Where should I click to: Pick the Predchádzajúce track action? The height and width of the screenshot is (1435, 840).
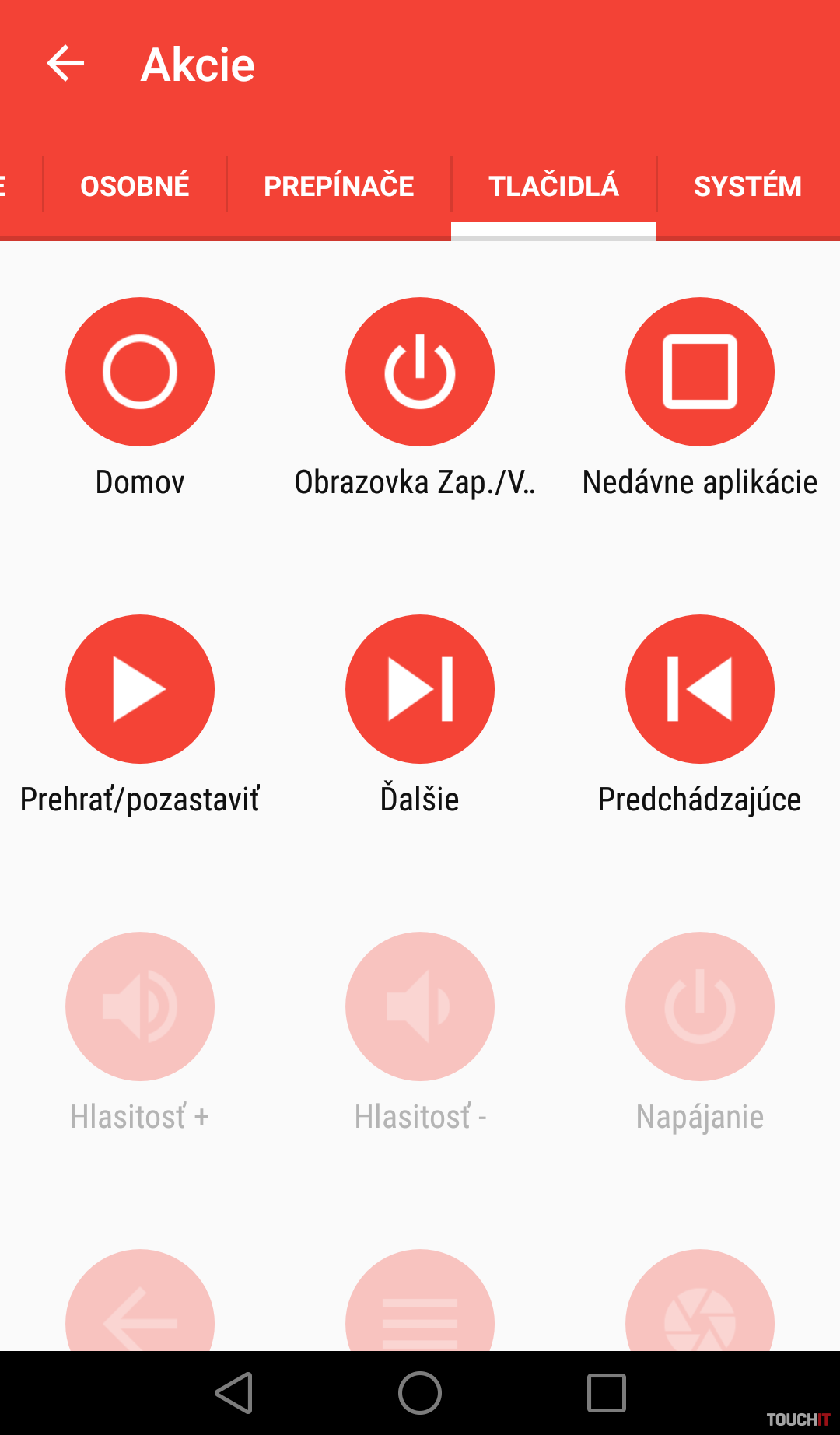(700, 689)
